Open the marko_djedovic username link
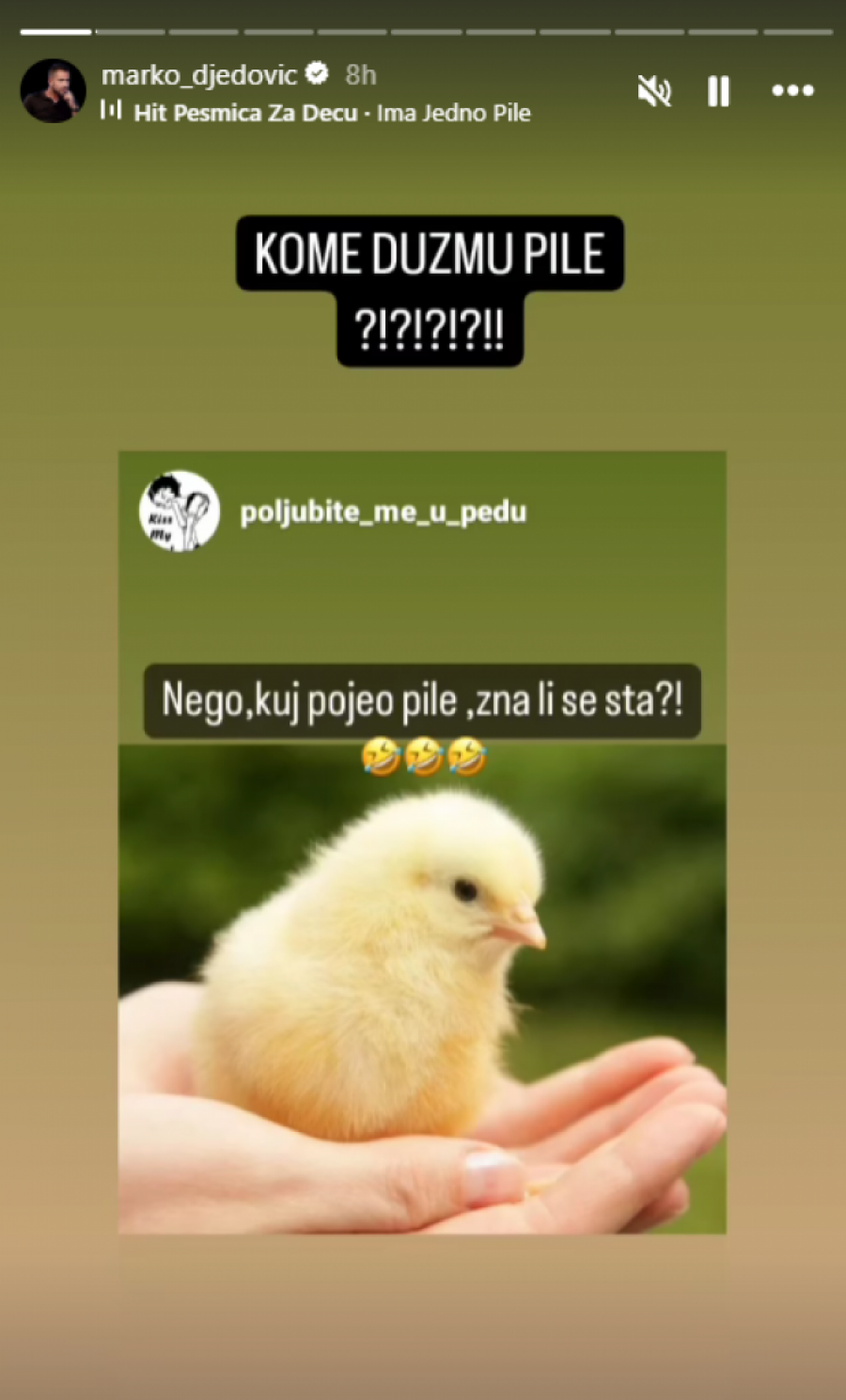846x1400 pixels. click(x=199, y=74)
